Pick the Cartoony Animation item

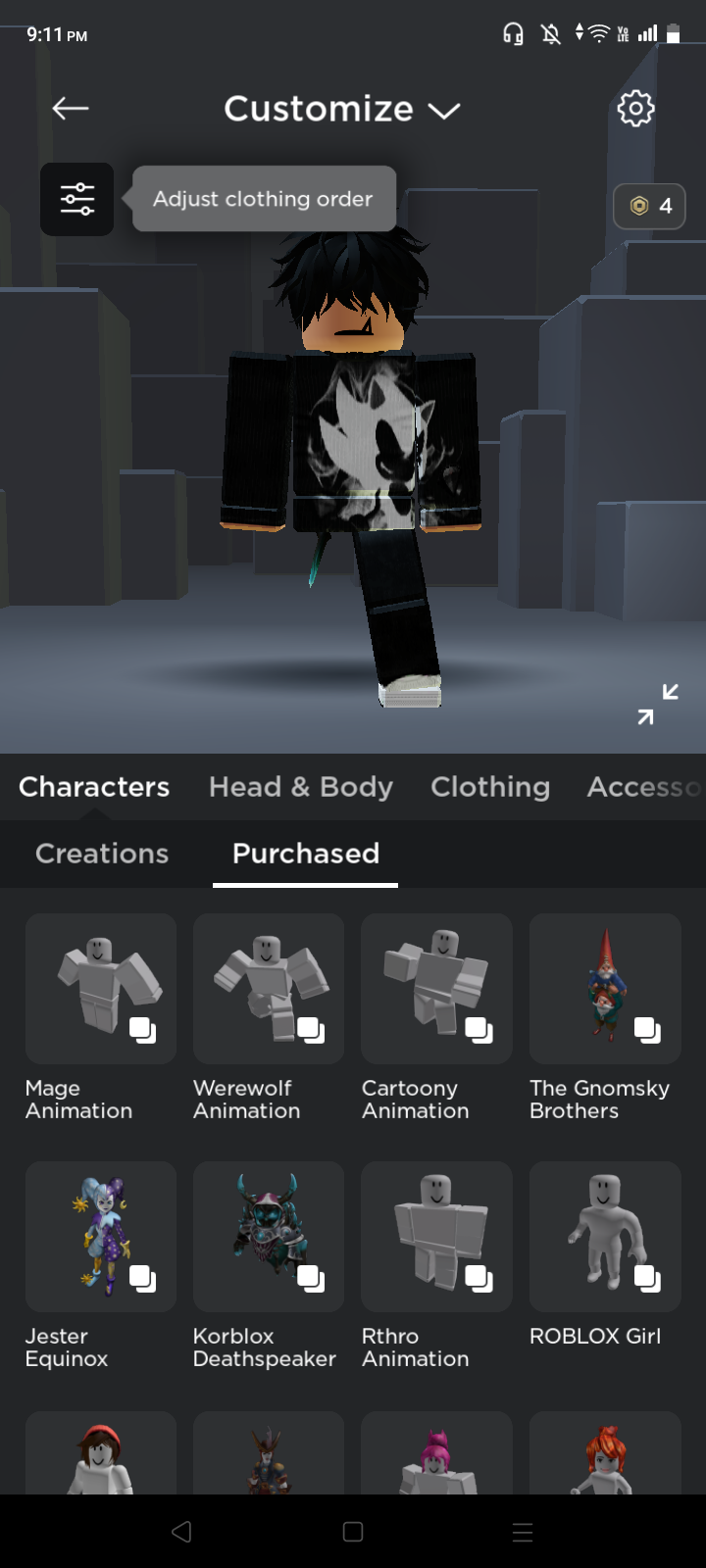click(x=436, y=989)
